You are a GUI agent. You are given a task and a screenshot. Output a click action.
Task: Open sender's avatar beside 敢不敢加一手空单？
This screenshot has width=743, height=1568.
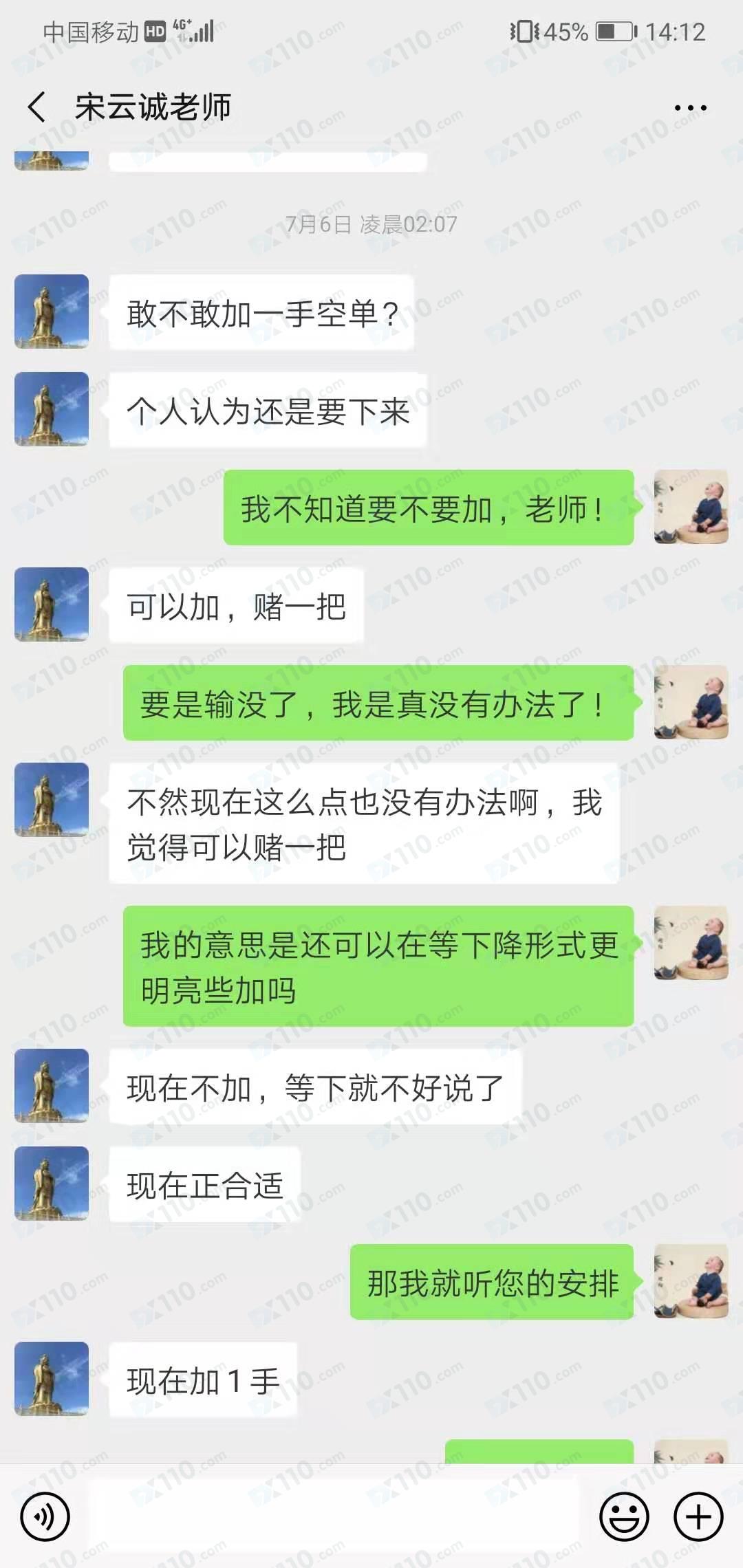coord(52,312)
